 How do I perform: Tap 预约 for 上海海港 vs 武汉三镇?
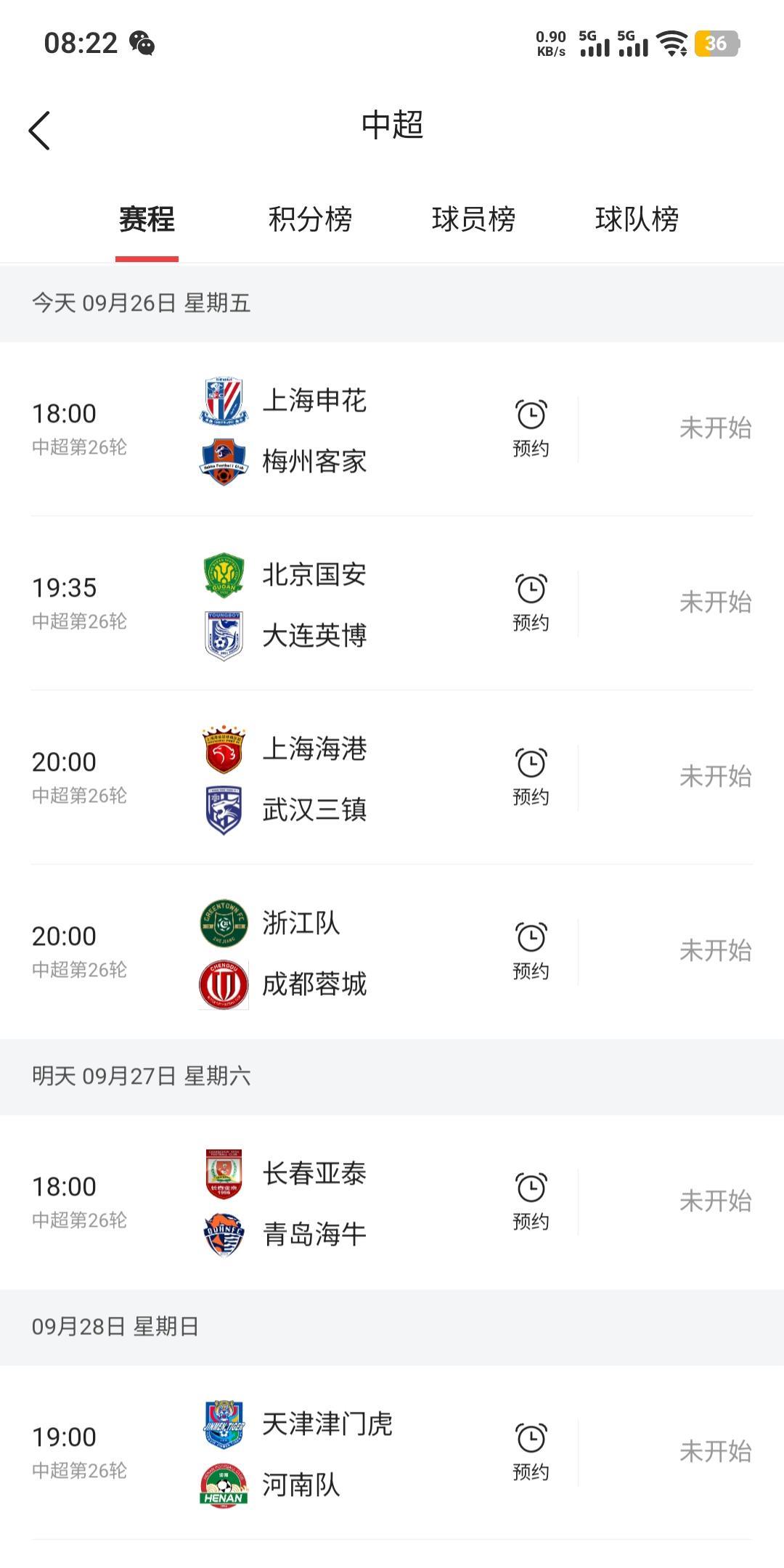[531, 777]
